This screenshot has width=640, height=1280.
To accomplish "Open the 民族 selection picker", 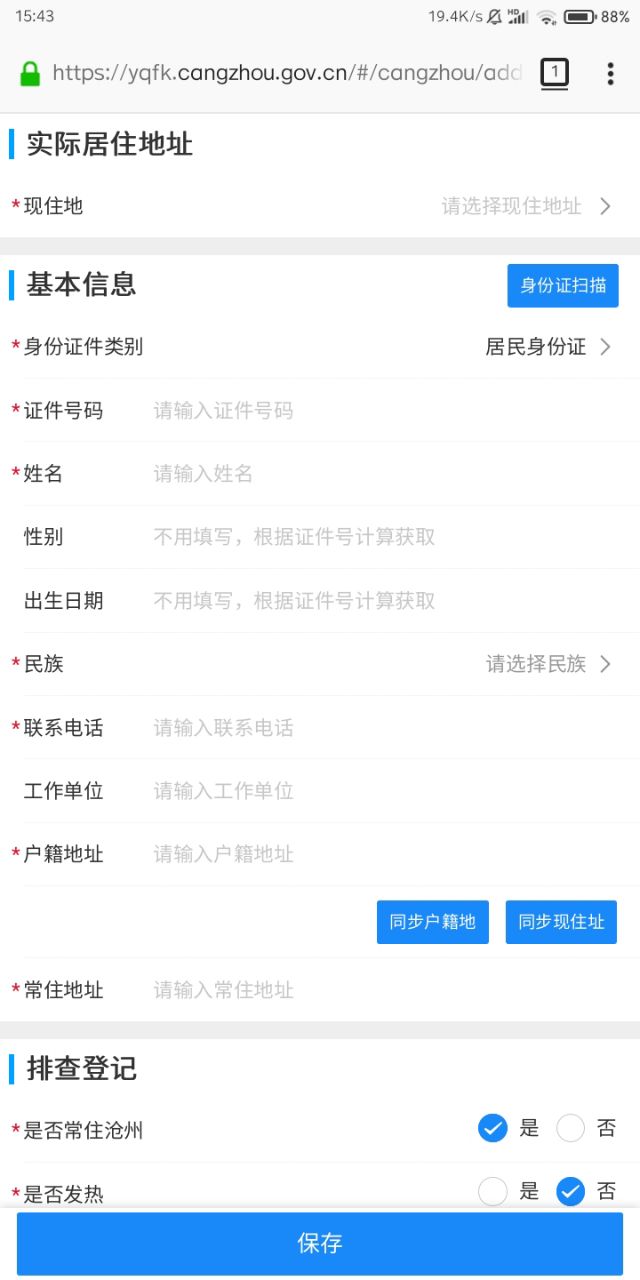I will pos(548,664).
